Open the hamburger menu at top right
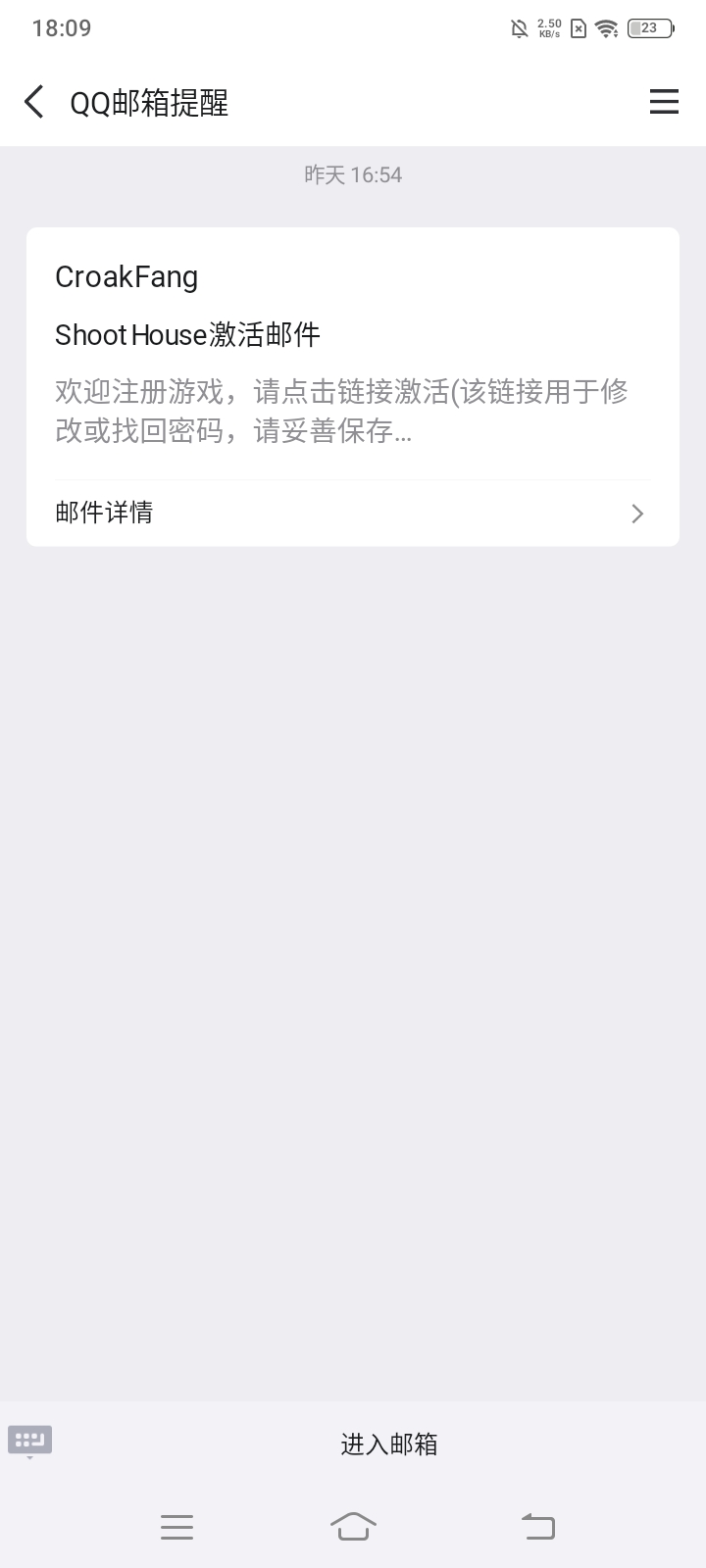The width and height of the screenshot is (706, 1568). [x=664, y=102]
